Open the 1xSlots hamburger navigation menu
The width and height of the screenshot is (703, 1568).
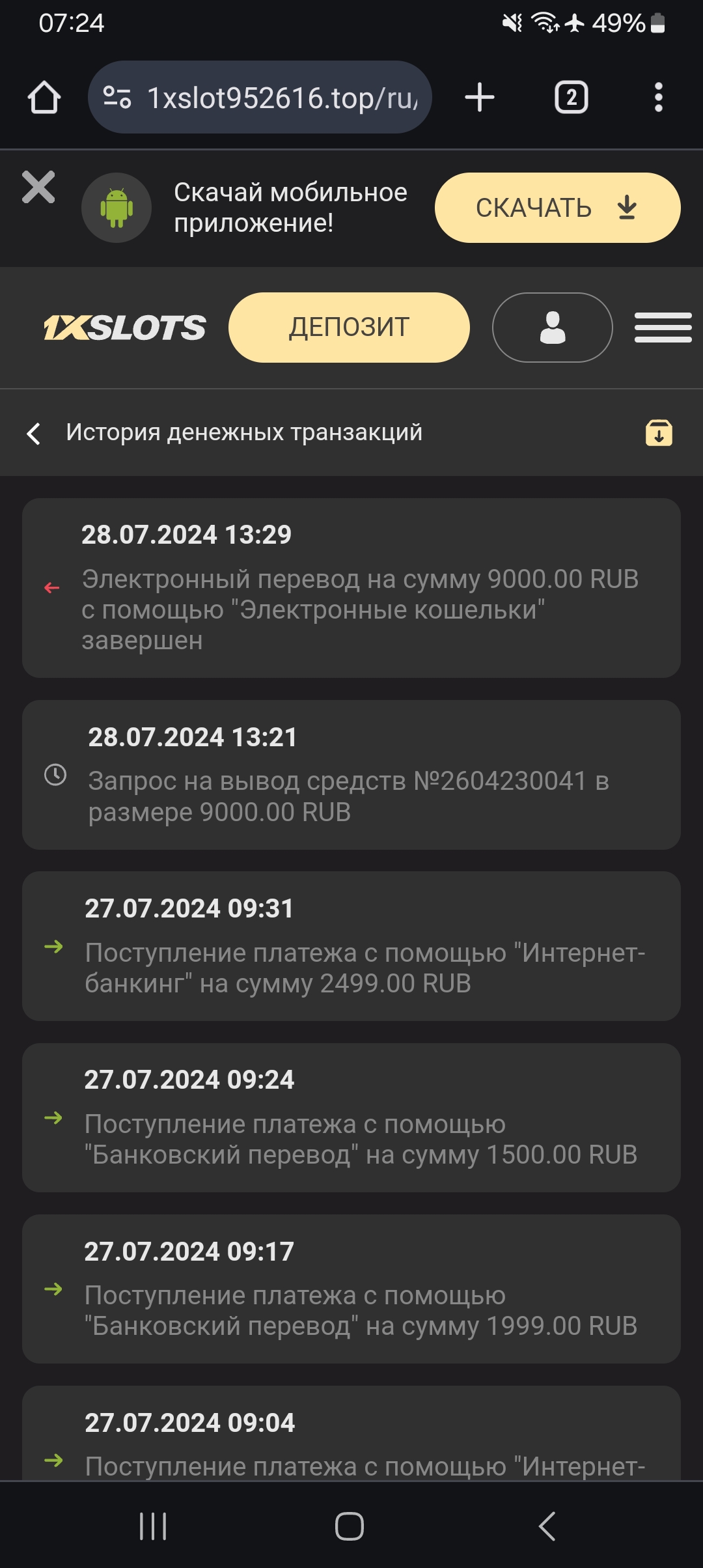tap(663, 327)
